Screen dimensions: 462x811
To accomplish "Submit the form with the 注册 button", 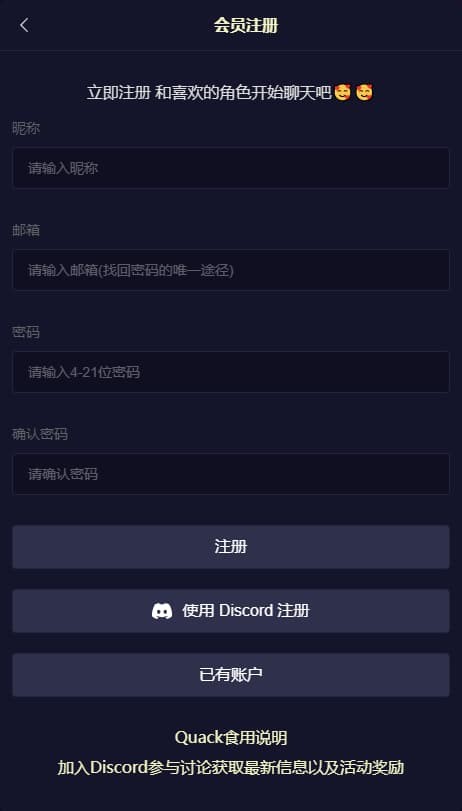I will pyautogui.click(x=231, y=547).
